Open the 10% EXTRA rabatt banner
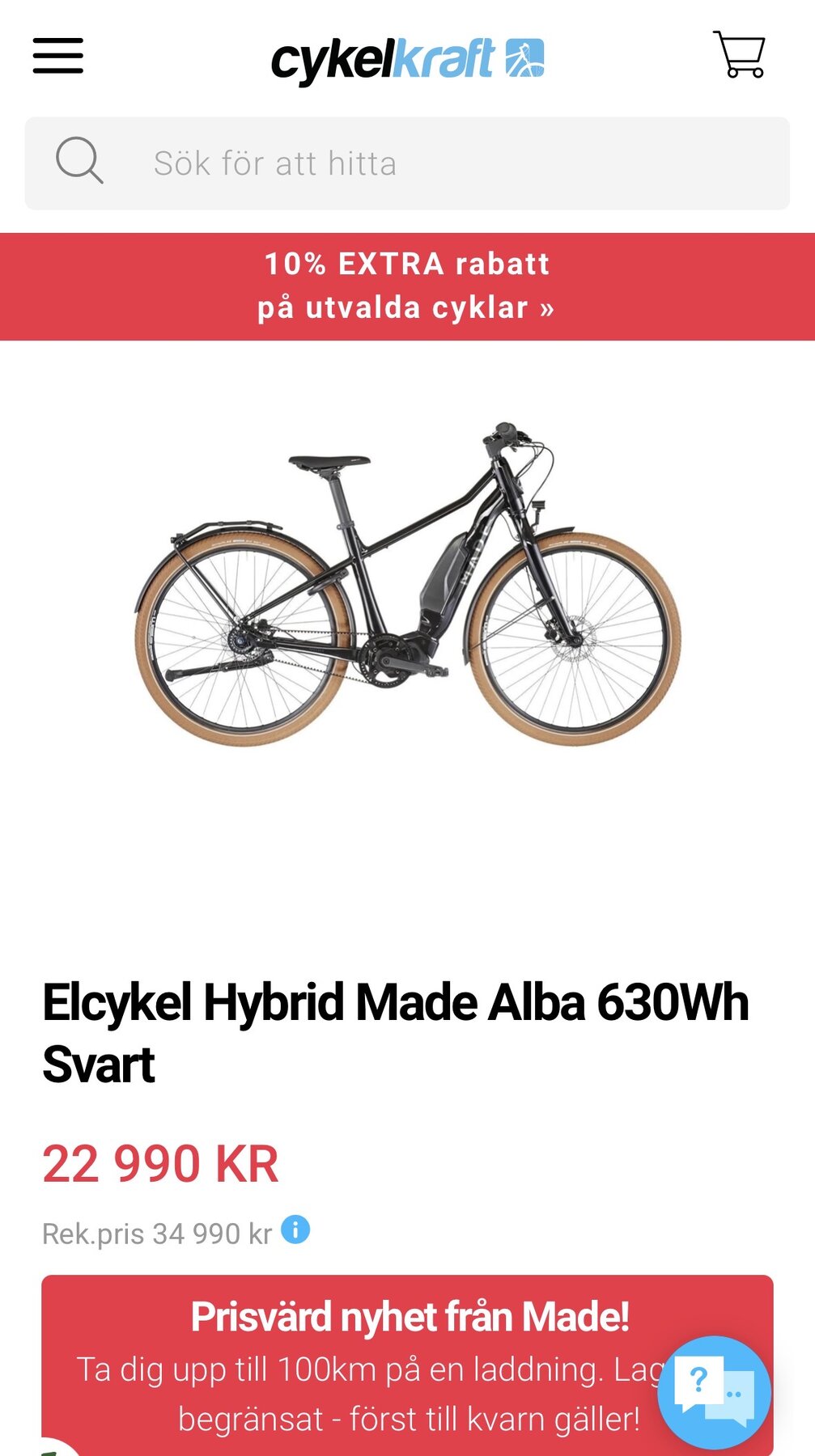This screenshot has height=1456, width=815. 407,286
